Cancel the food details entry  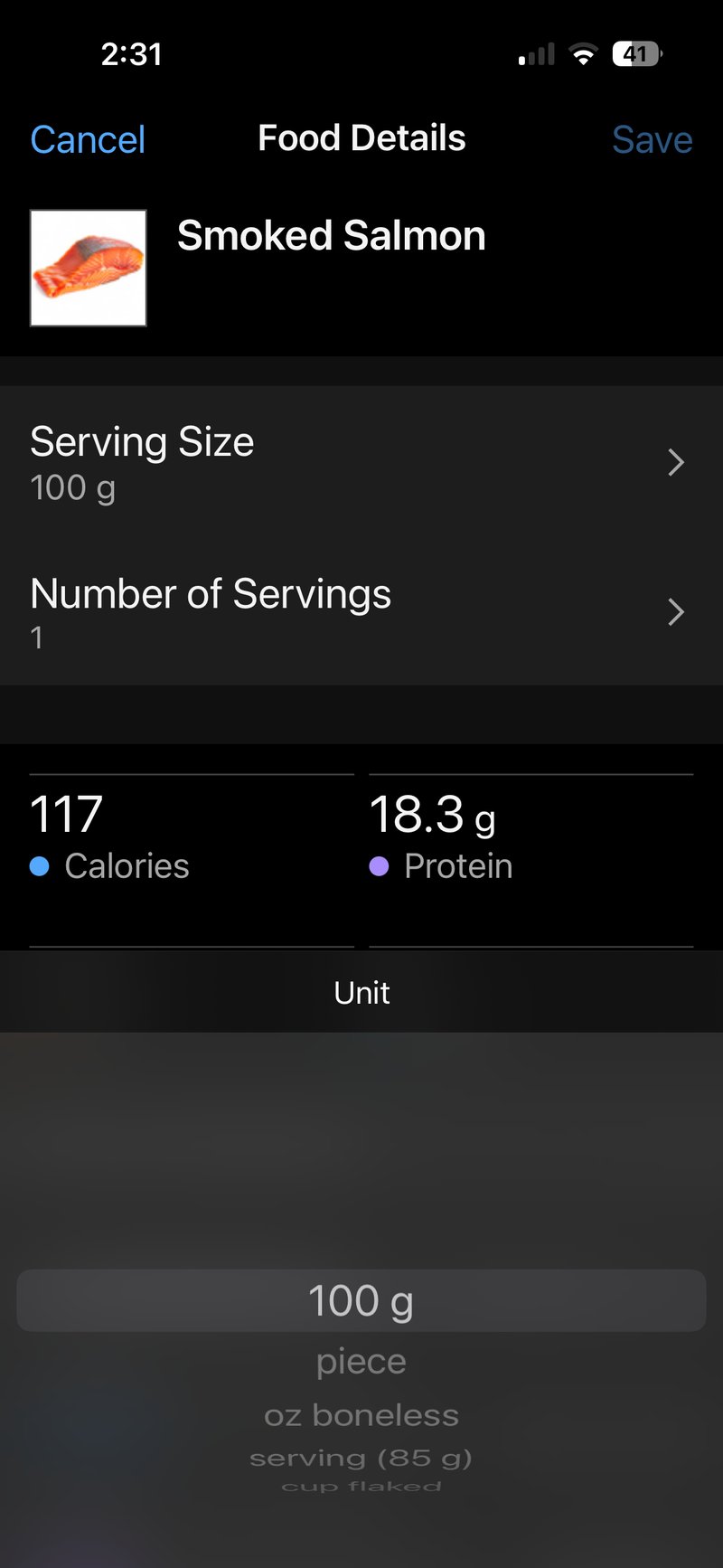(88, 140)
